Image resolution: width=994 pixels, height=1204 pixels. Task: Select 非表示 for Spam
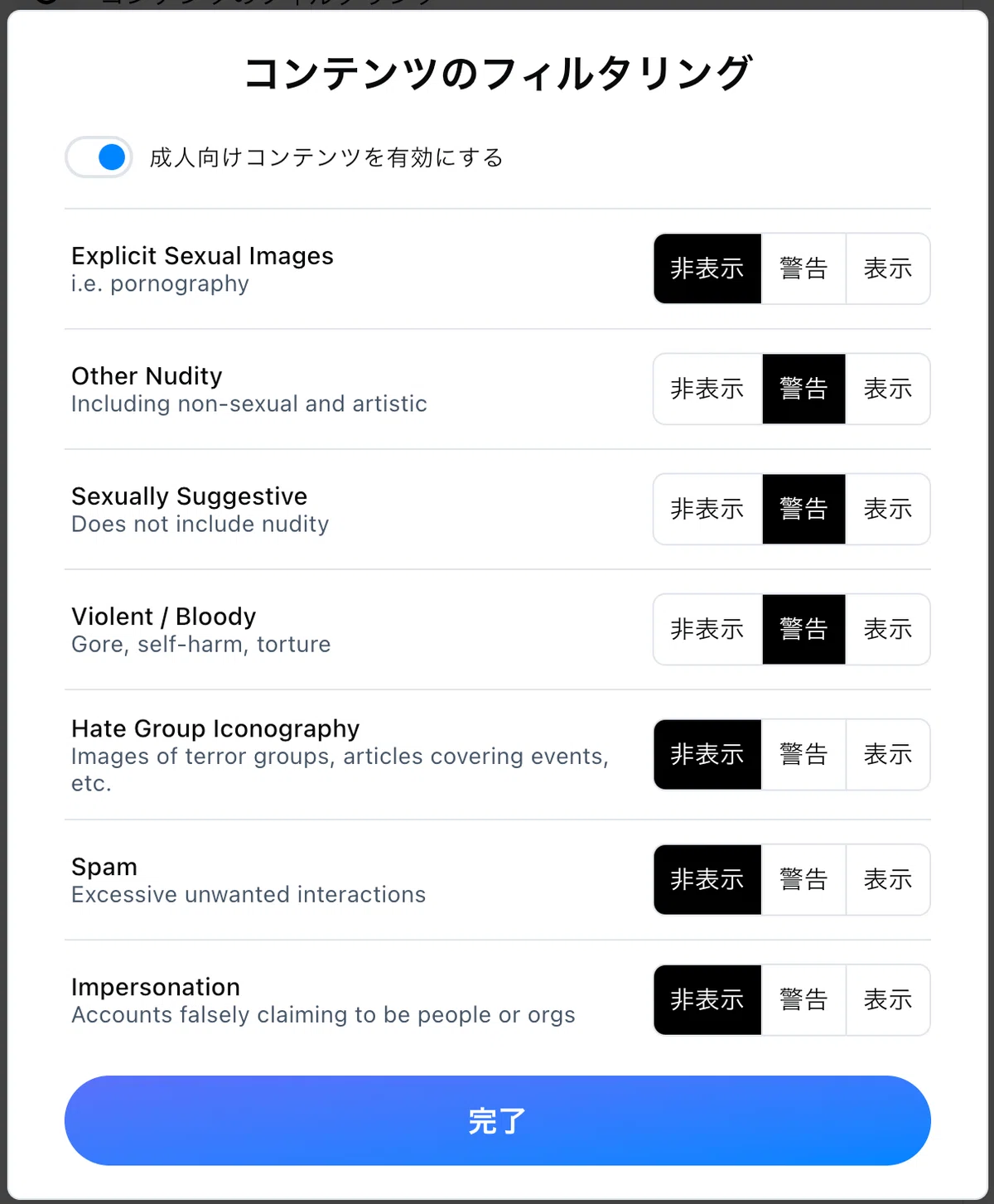[x=707, y=879]
